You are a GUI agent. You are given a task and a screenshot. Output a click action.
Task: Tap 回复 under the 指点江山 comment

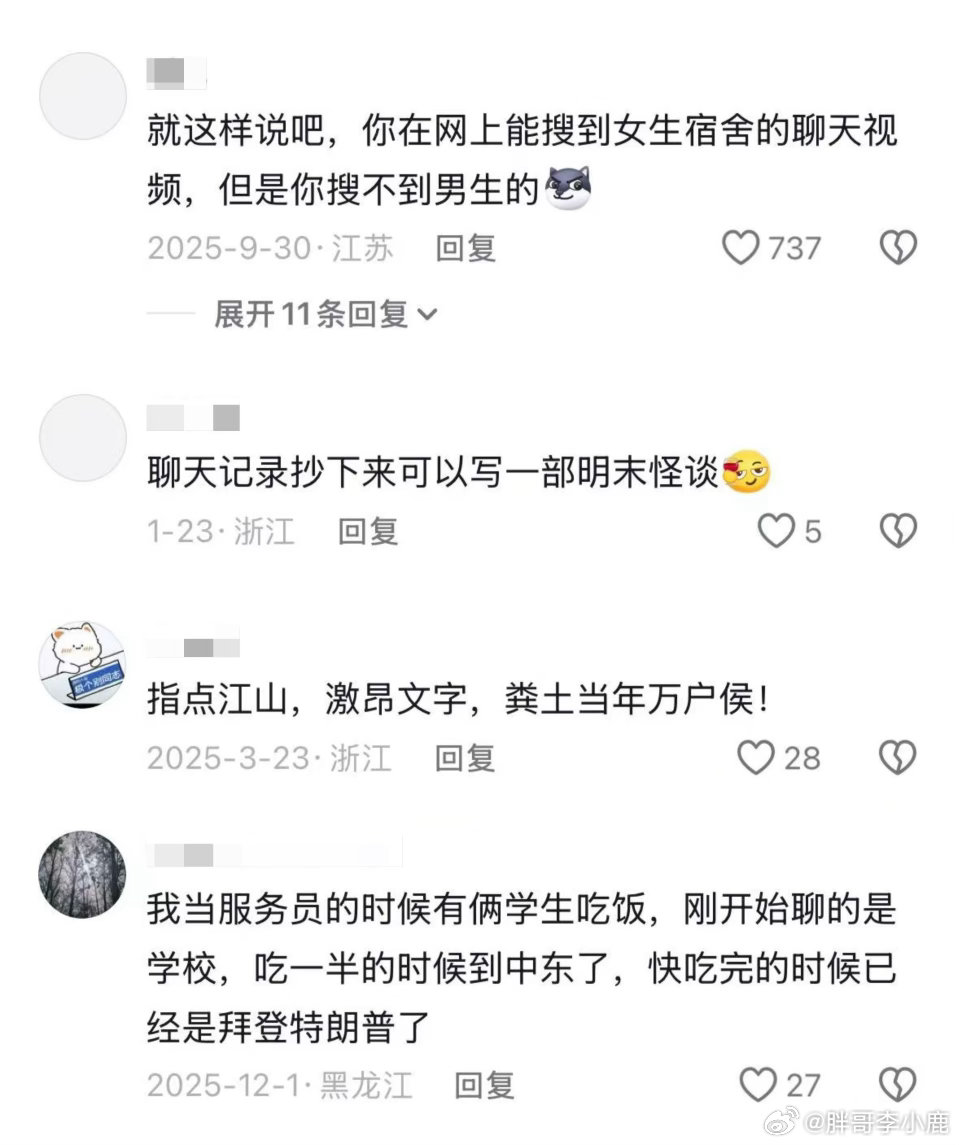[462, 758]
